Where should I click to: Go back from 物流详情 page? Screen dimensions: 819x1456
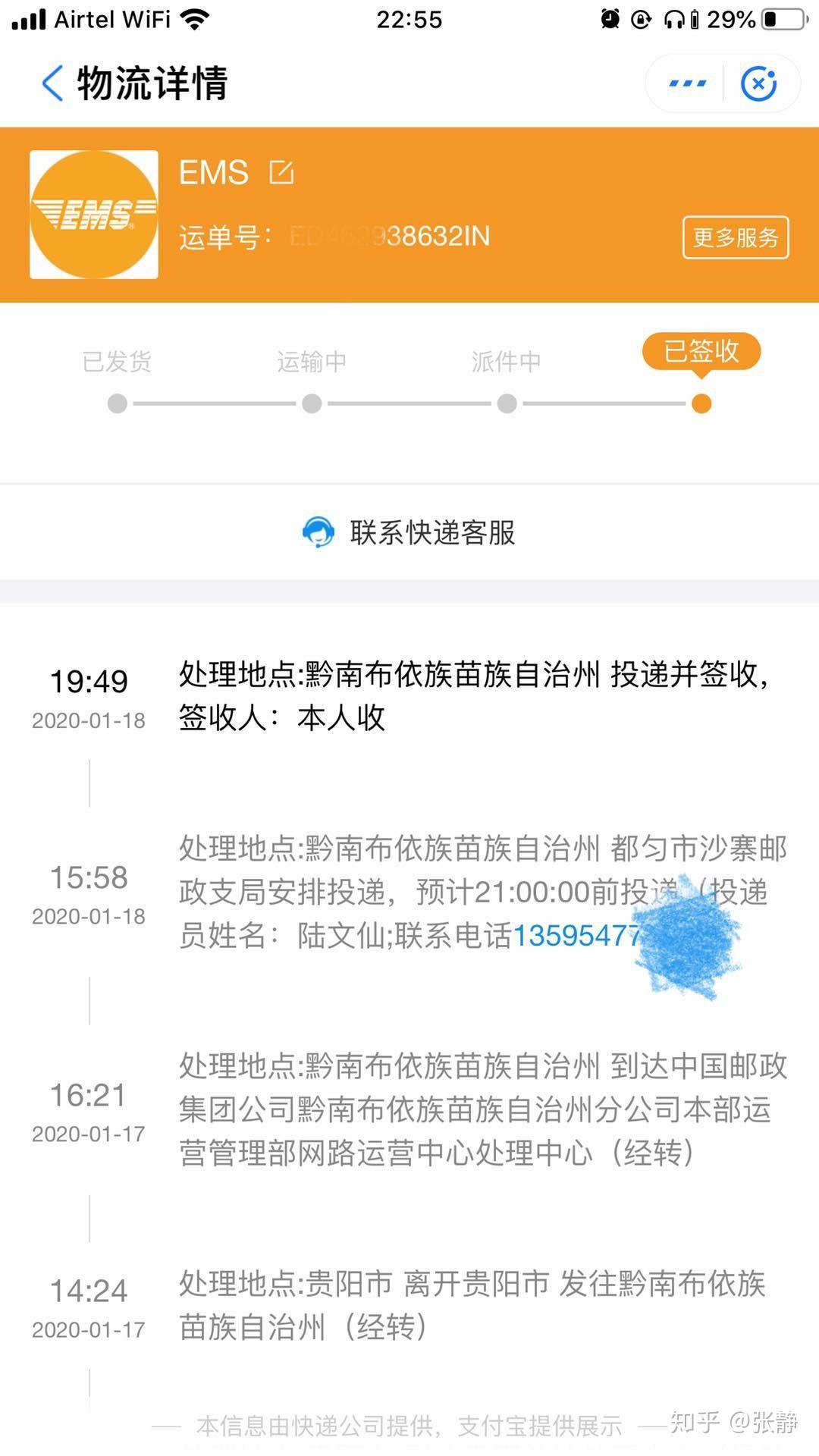tap(52, 83)
